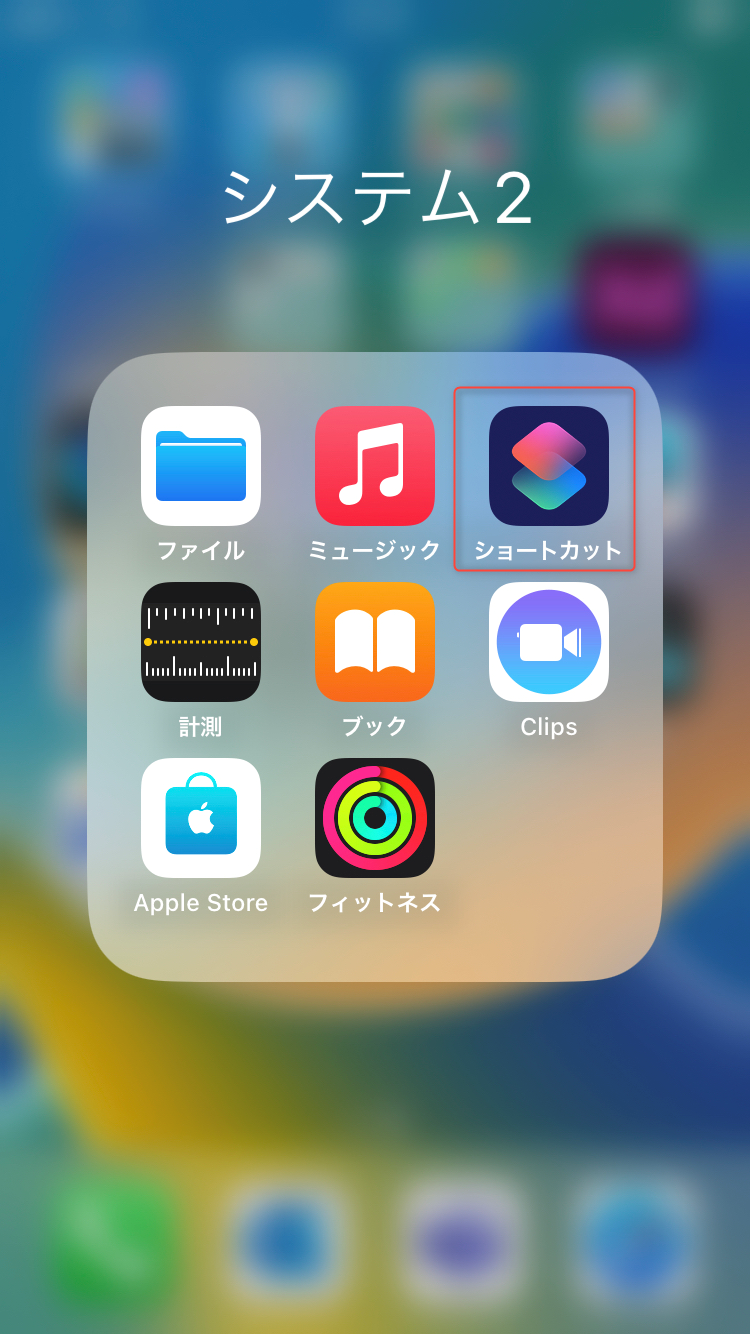
Task: Open the 計測 measure app
Action: point(201,642)
